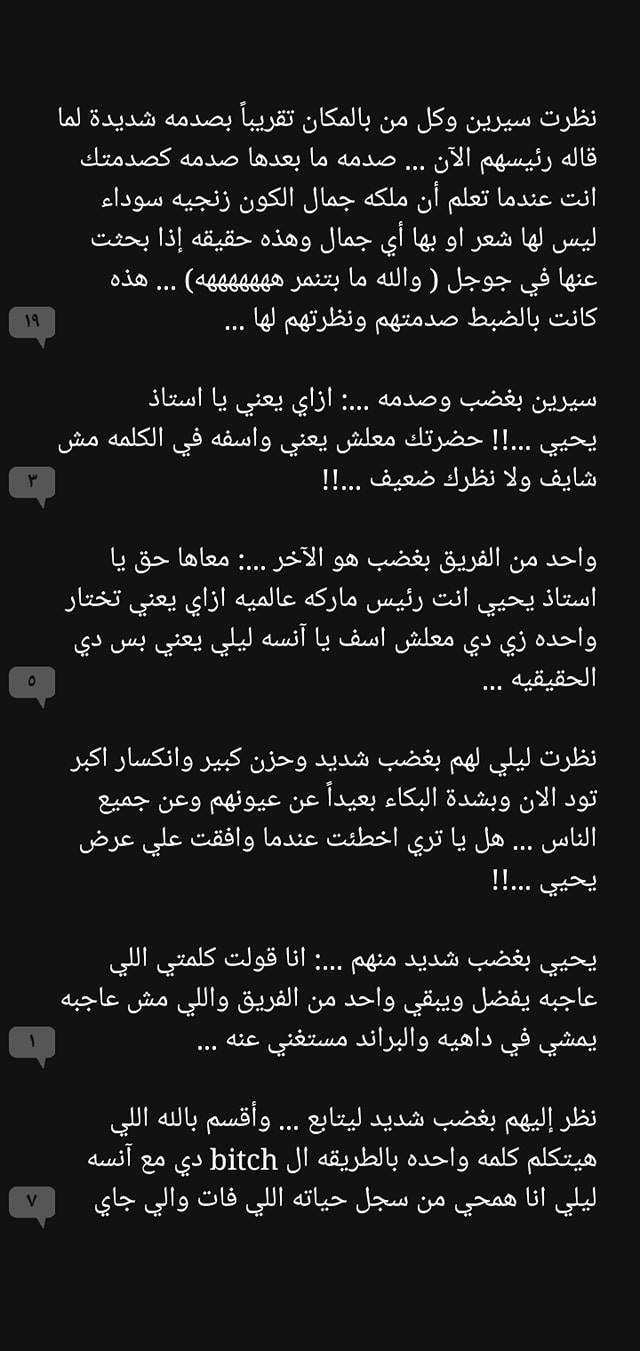This screenshot has height=1351, width=640.
Task: Open the comment bubble showing ١ comment
Action: tap(31, 1044)
